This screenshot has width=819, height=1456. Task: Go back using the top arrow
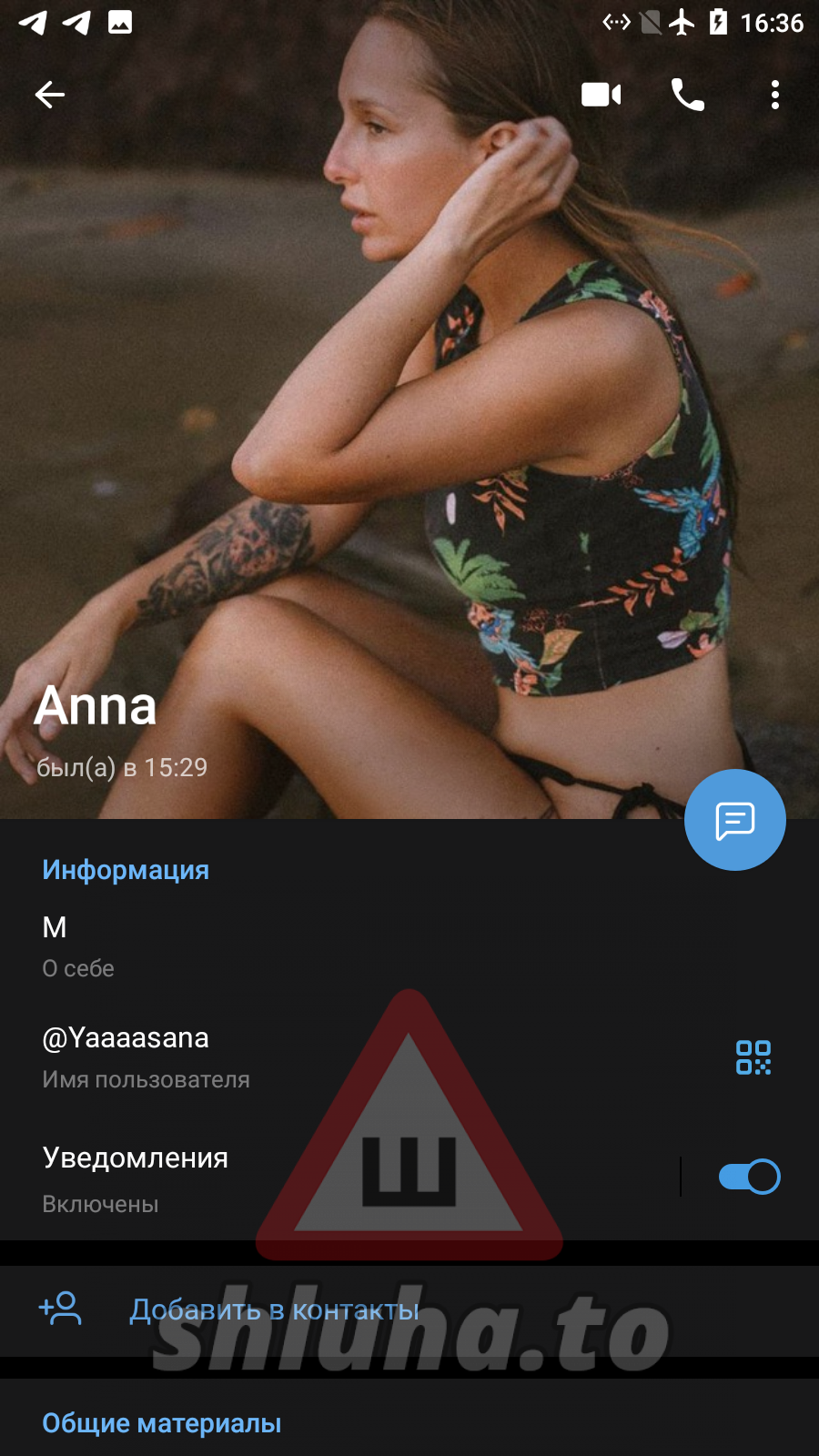click(x=50, y=95)
